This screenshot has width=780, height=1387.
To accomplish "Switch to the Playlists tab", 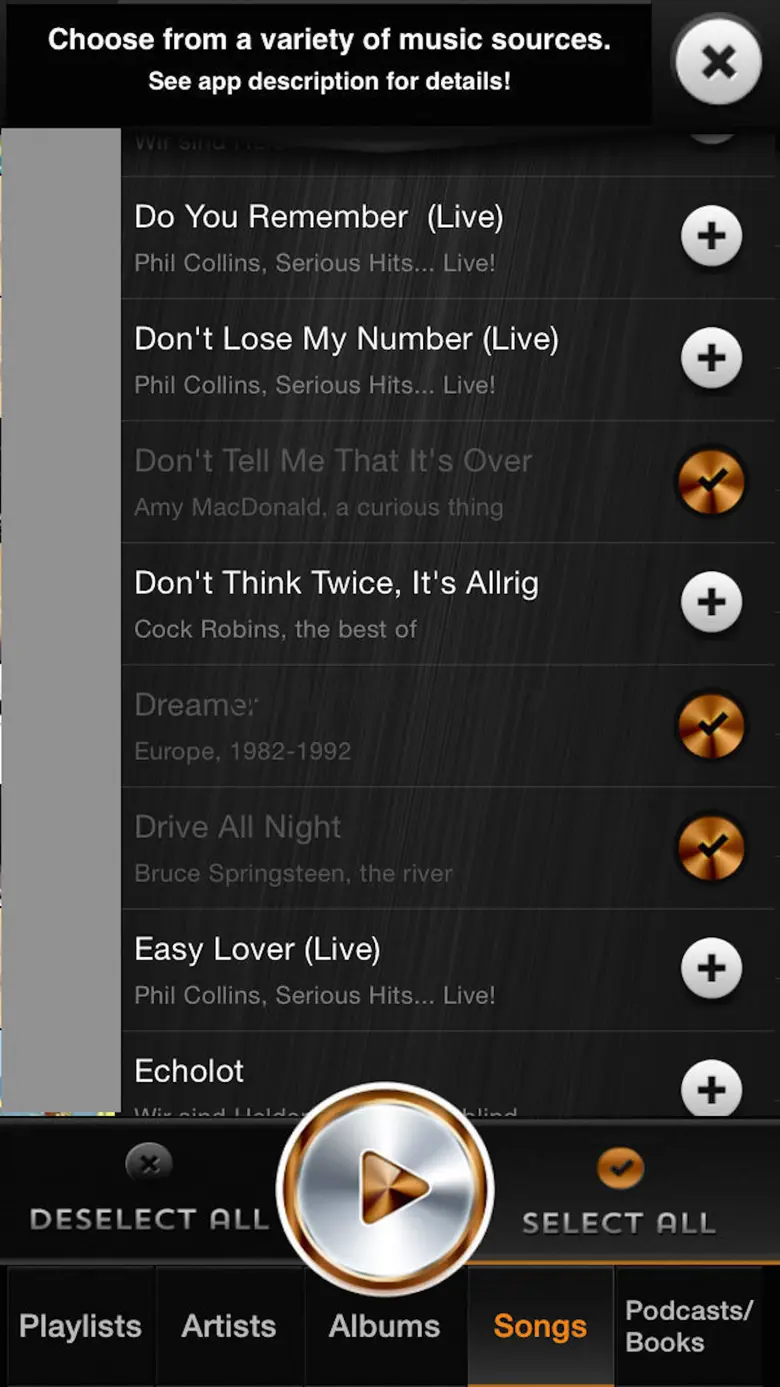I will coord(80,1326).
